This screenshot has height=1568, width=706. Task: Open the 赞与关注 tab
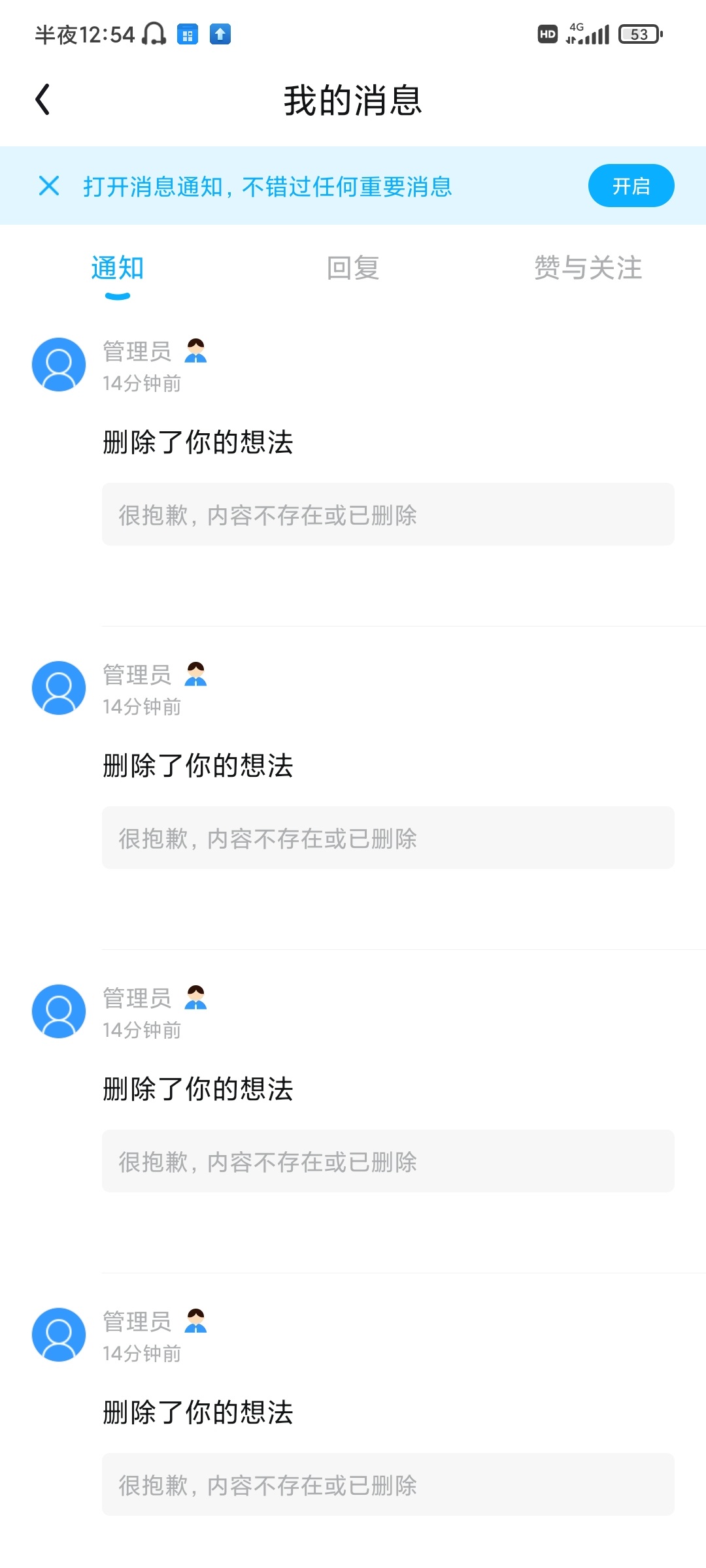[x=588, y=268]
